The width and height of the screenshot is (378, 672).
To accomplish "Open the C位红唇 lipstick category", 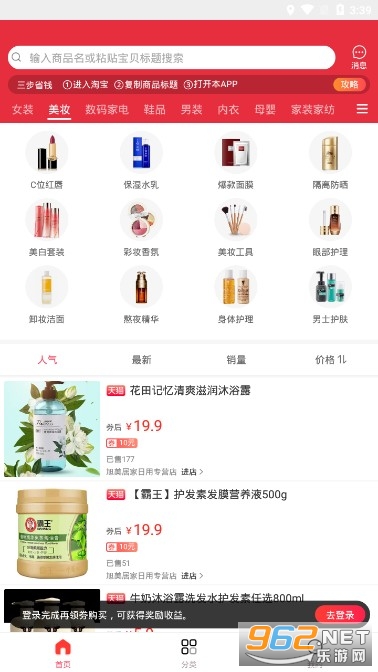I will click(47, 161).
